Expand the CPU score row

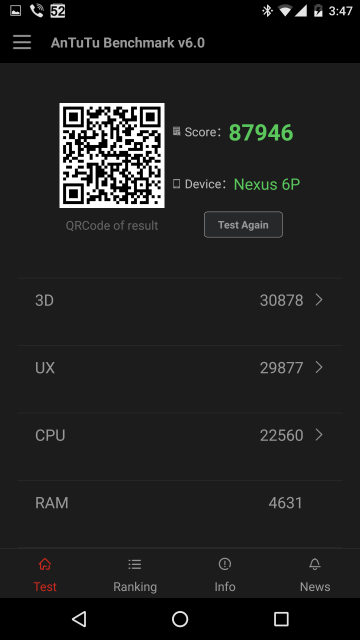pos(180,436)
